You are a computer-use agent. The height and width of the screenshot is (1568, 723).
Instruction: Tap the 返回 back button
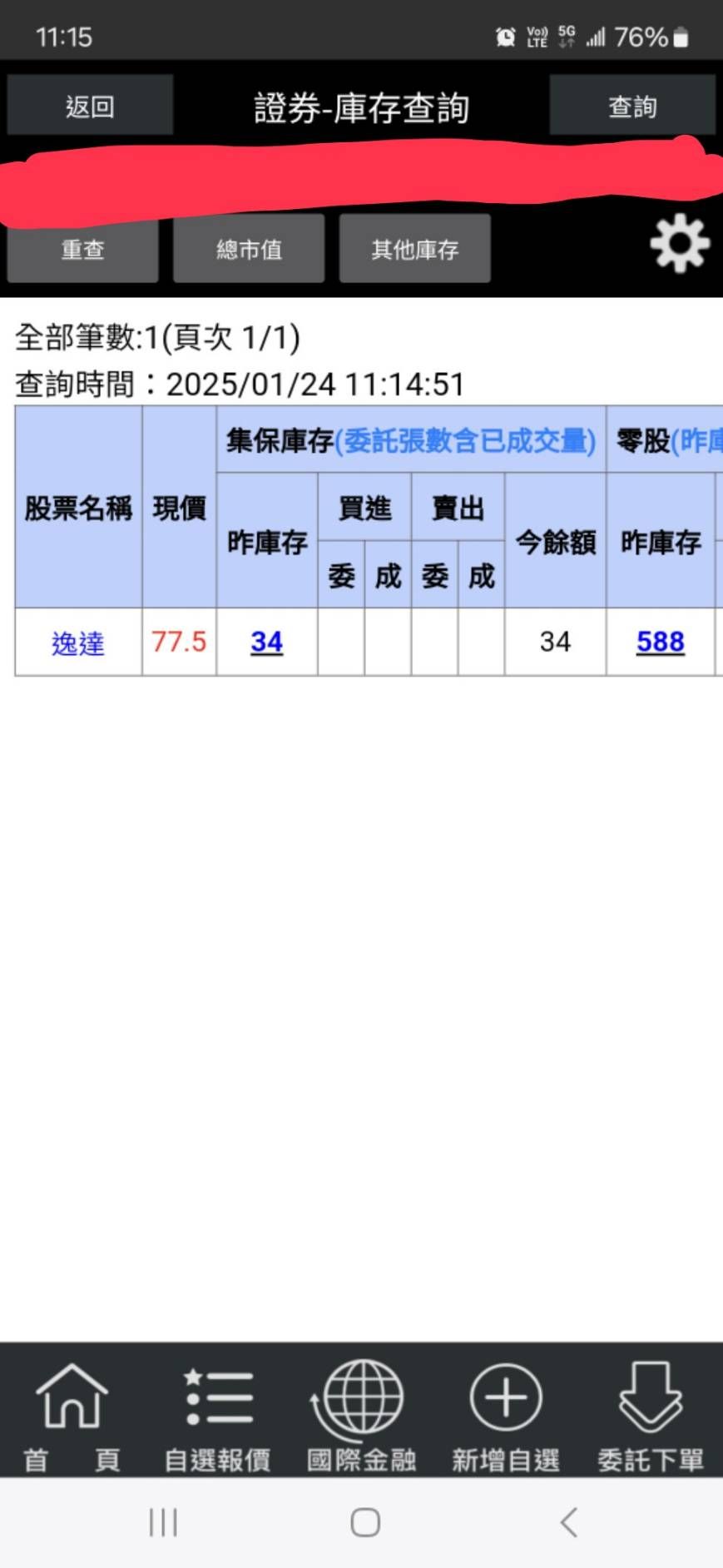click(x=90, y=106)
